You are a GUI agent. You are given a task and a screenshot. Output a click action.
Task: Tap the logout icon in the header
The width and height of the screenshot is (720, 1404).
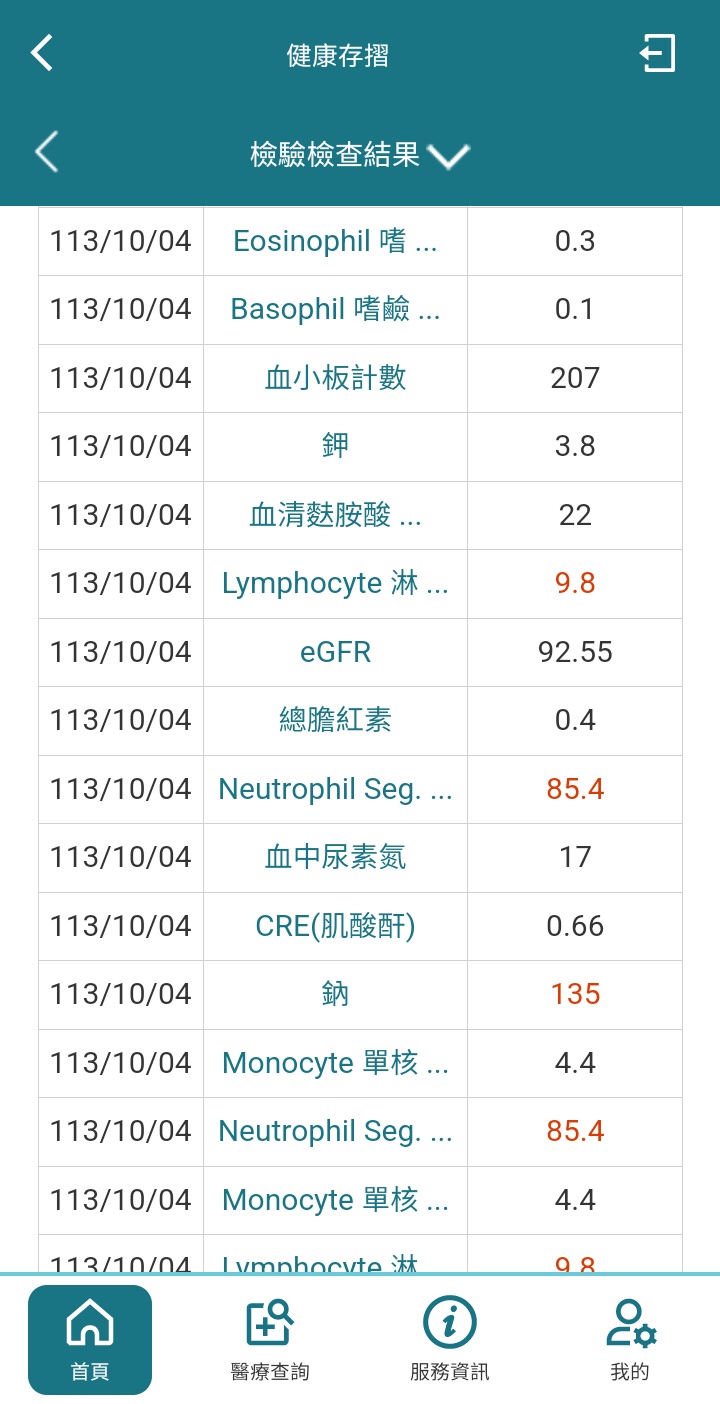658,53
